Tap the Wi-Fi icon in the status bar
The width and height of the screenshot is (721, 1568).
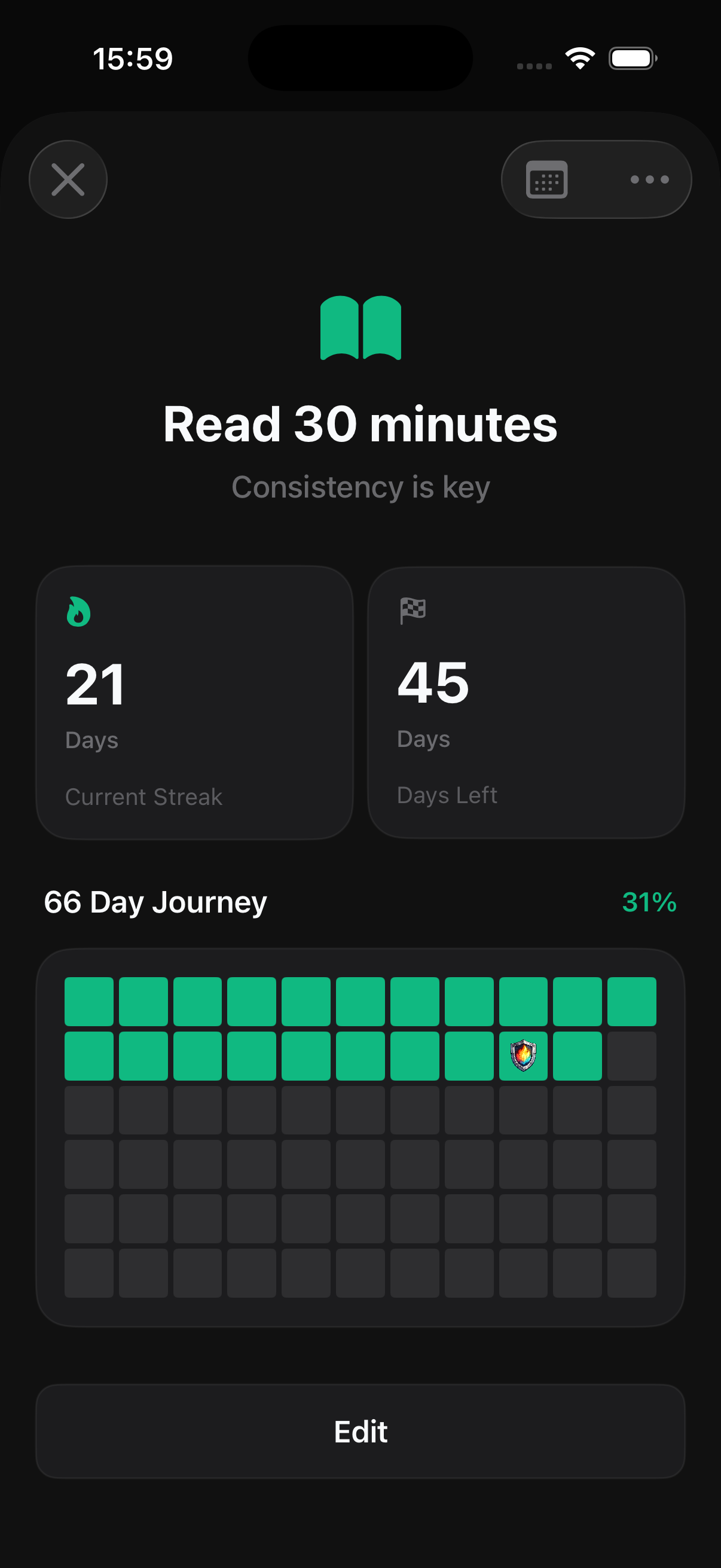[x=579, y=57]
